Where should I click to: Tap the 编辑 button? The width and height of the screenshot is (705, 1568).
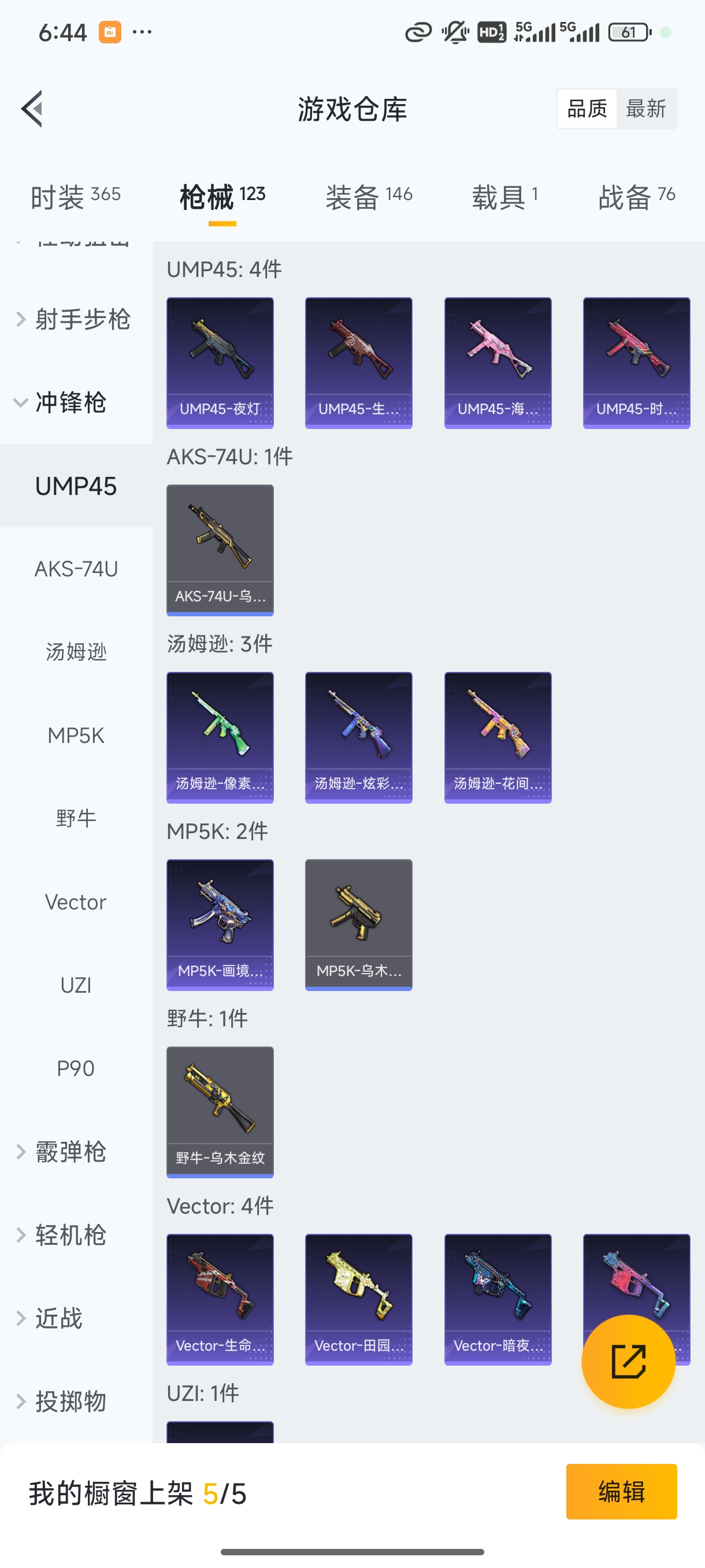[621, 1491]
